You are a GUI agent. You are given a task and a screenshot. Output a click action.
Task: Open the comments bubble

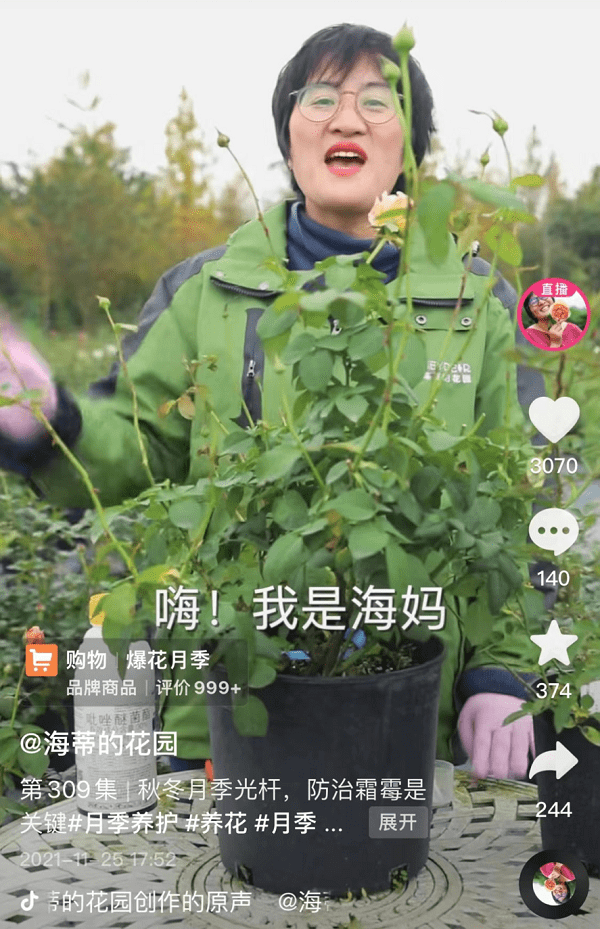coord(553,532)
